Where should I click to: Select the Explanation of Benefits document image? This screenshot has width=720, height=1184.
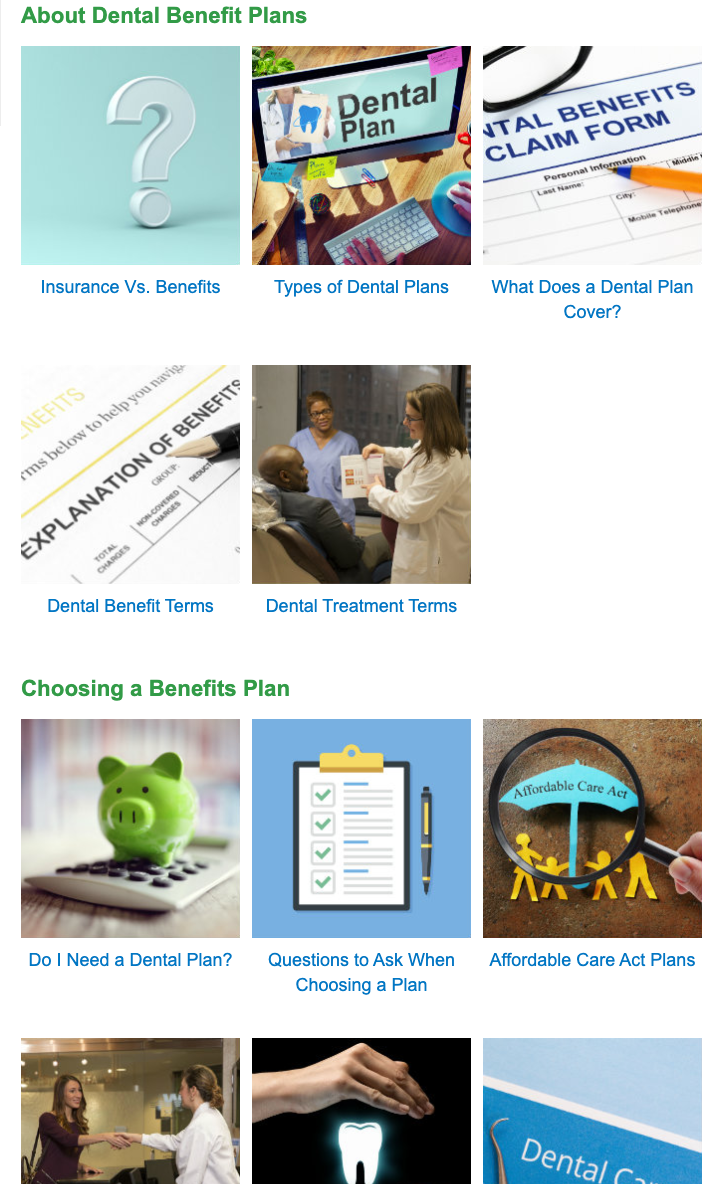coord(130,474)
